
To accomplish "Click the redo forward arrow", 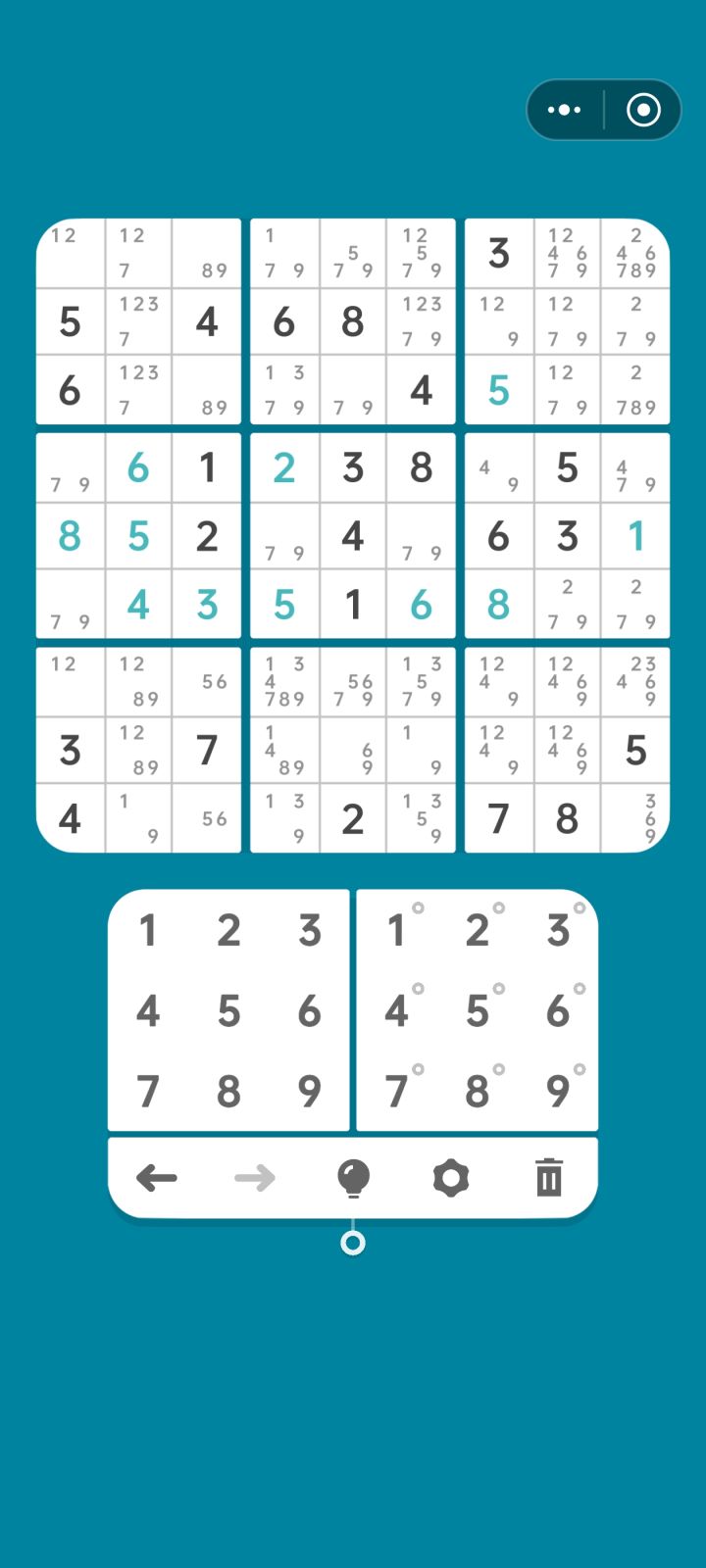I will 255,1178.
